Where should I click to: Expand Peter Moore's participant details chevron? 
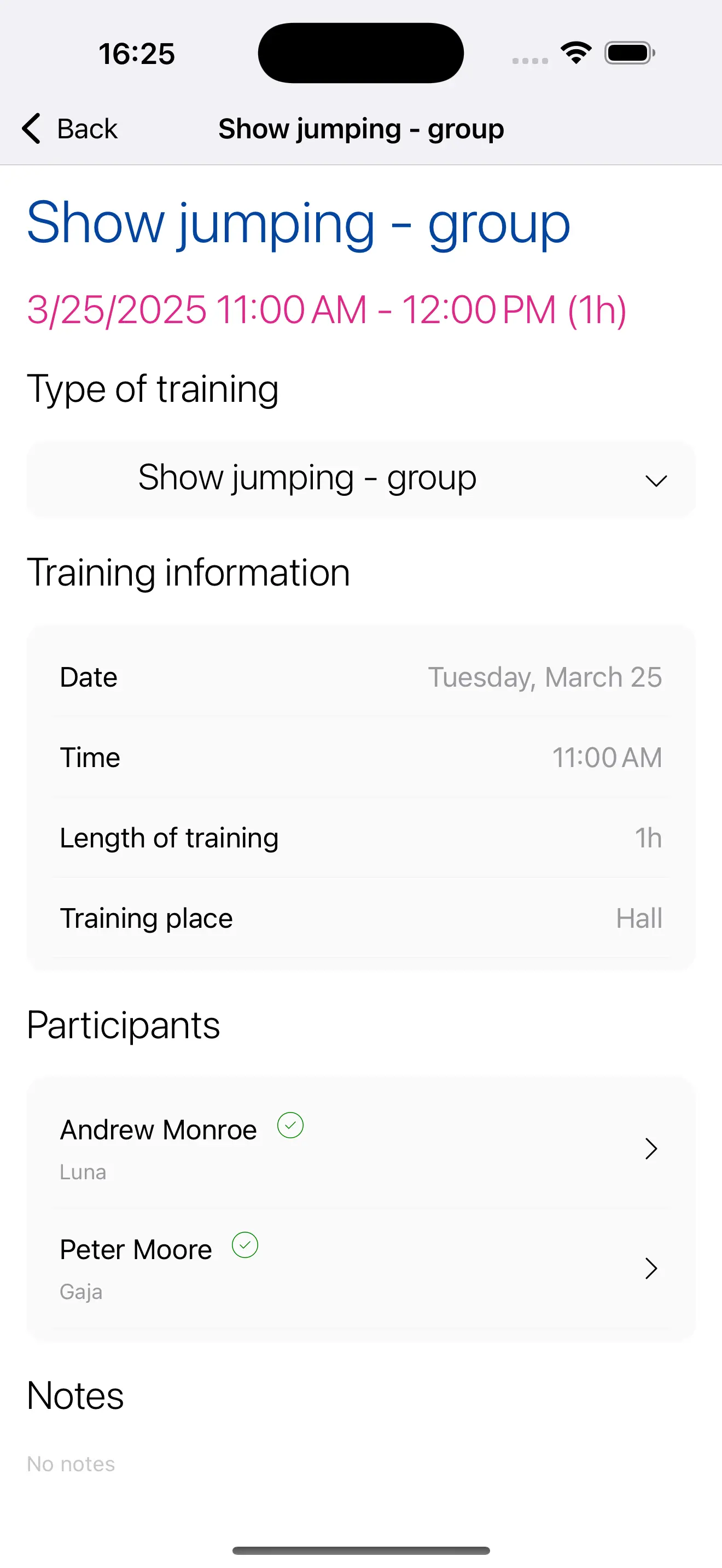tap(651, 1268)
